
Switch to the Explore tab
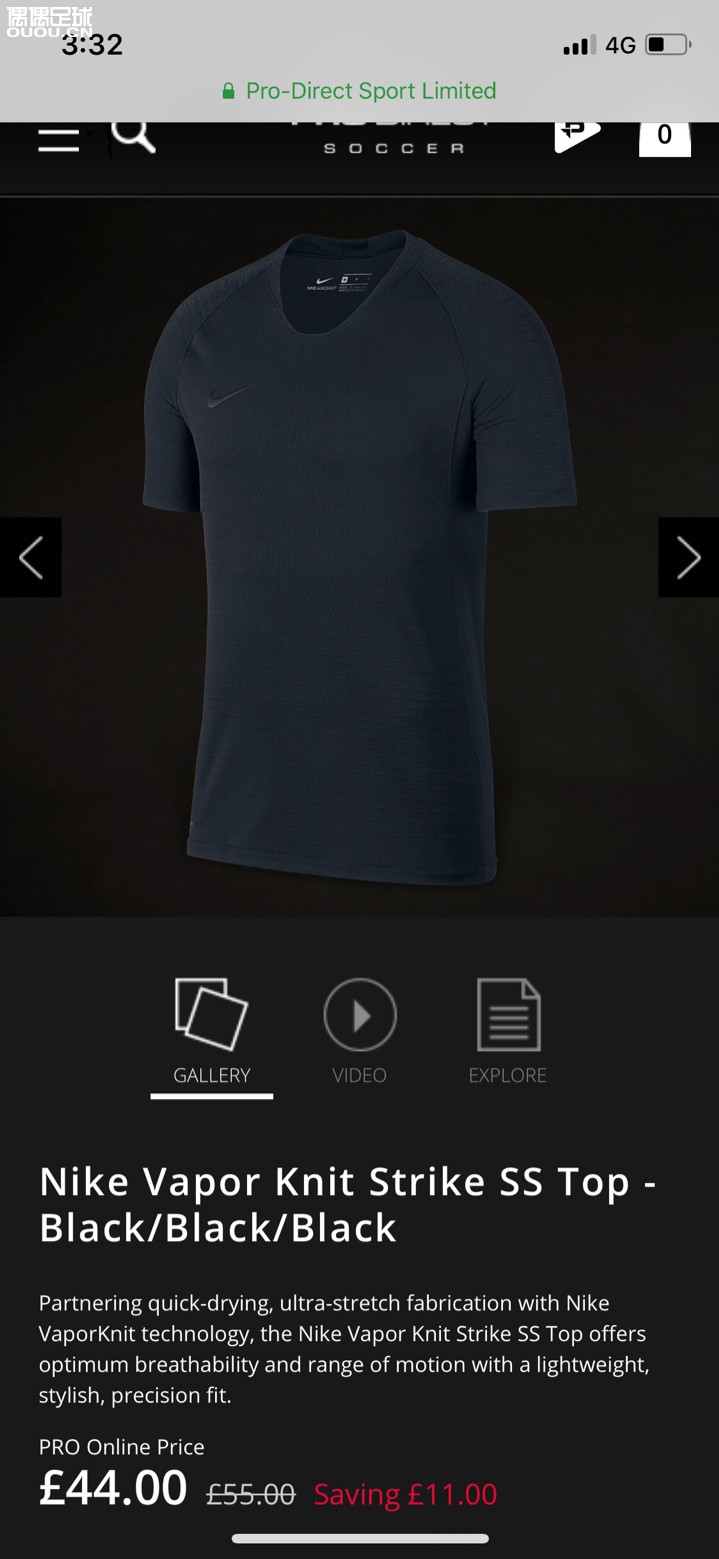click(x=507, y=1033)
